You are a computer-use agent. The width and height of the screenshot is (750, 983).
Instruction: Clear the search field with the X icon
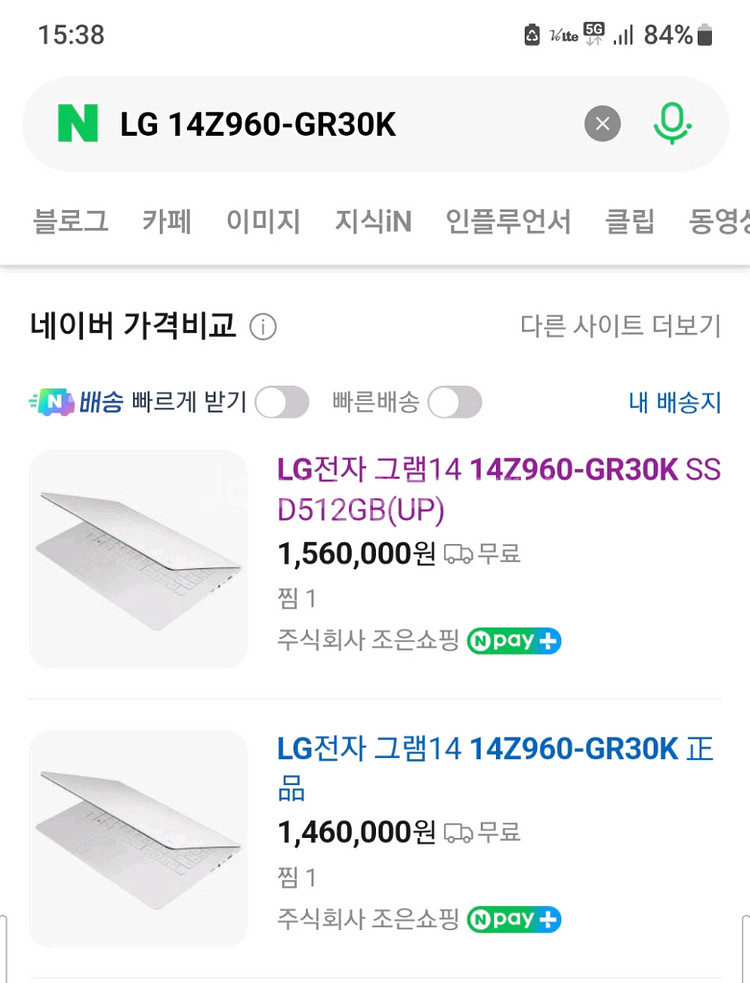tap(602, 123)
